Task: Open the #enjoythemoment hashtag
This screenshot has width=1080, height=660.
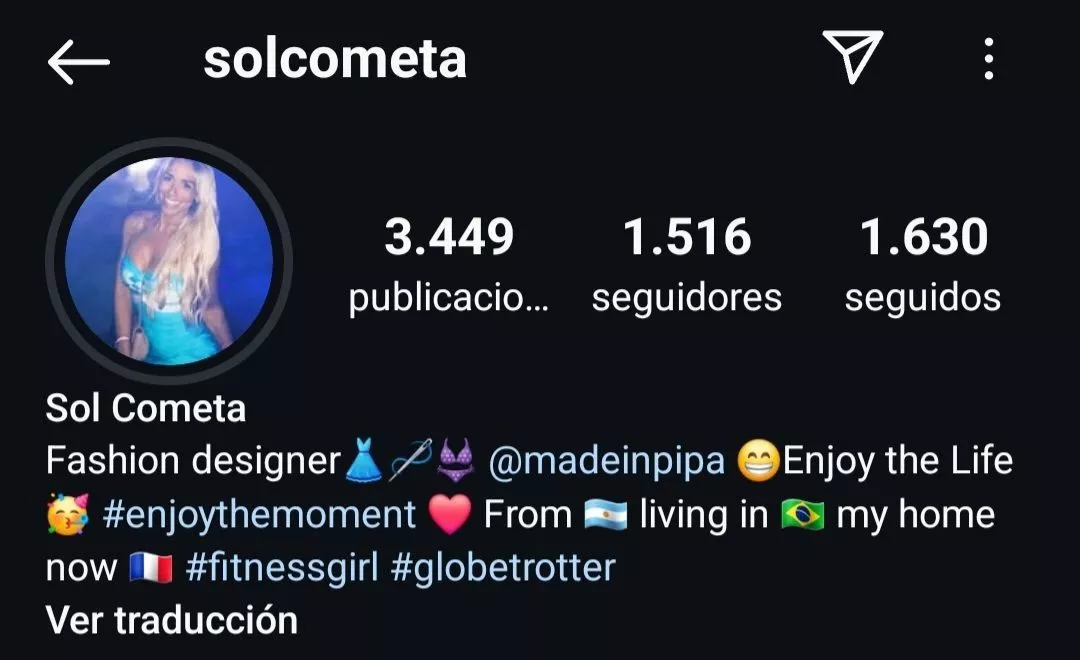Action: click(x=259, y=515)
